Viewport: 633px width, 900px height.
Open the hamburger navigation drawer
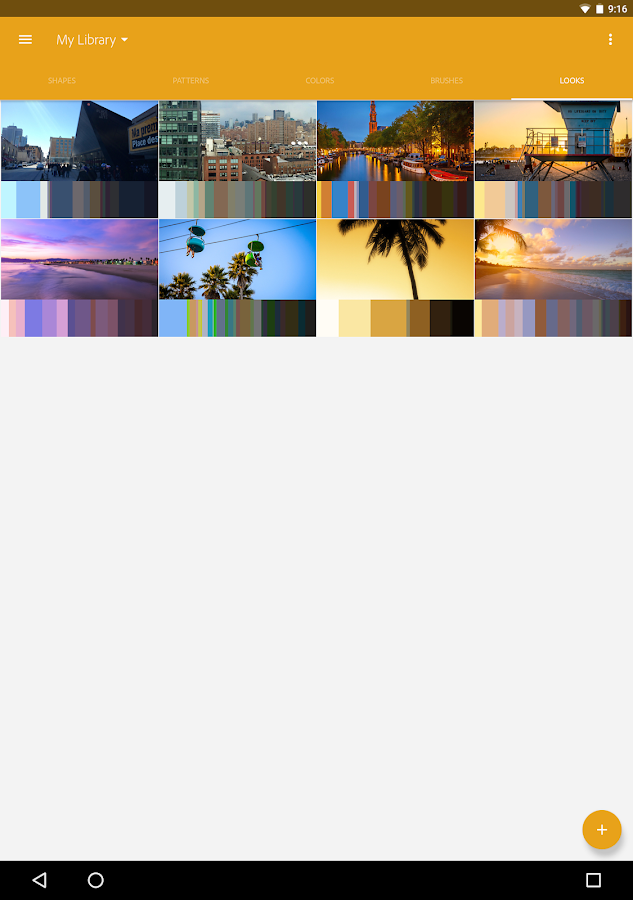coord(25,40)
